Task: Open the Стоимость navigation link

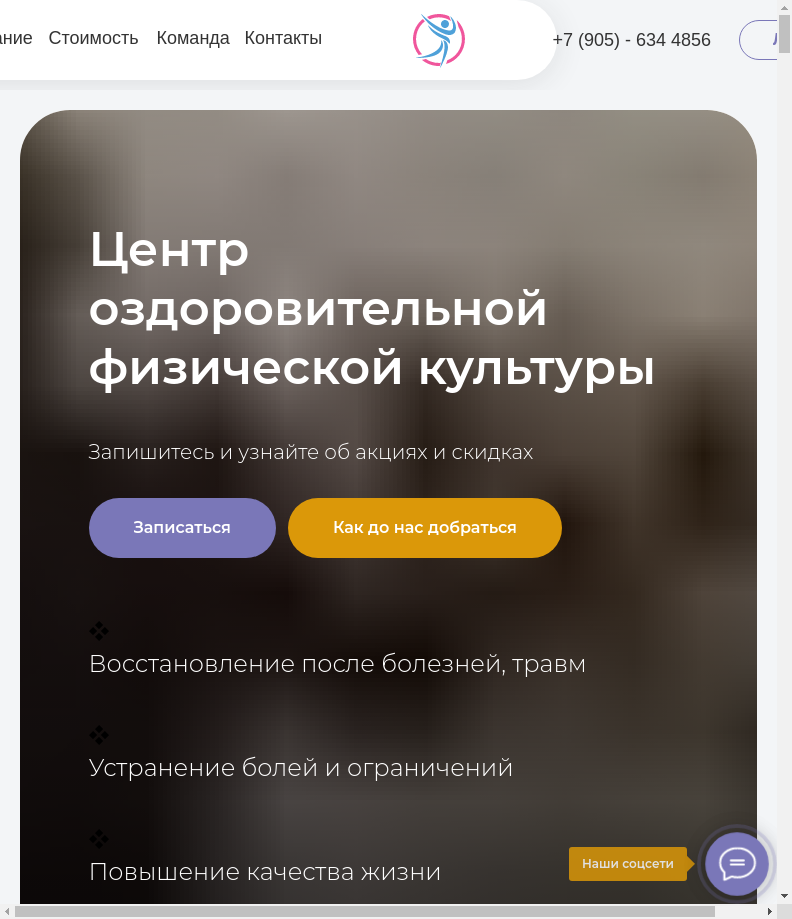Action: (x=93, y=38)
